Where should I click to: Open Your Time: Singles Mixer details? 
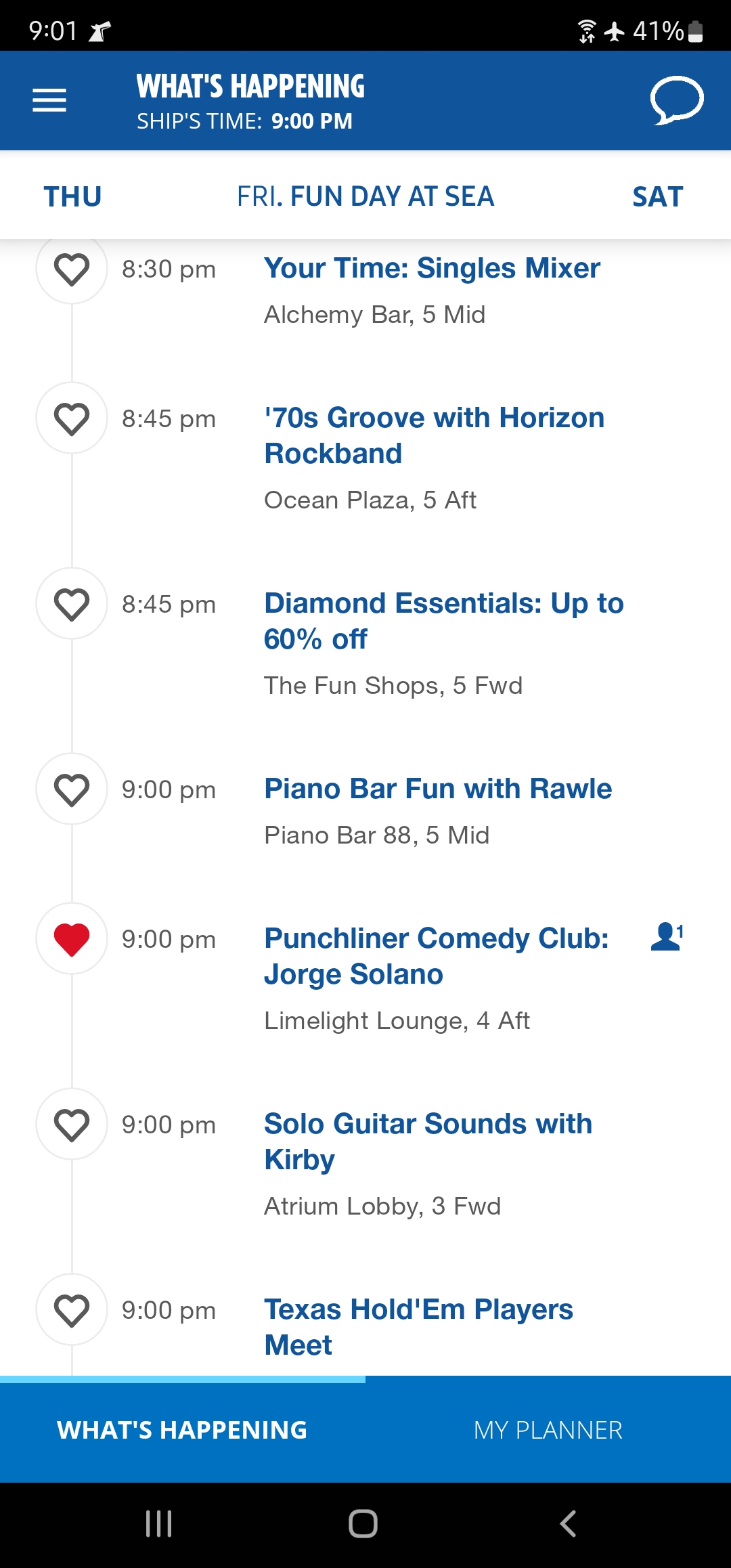pyautogui.click(x=432, y=268)
